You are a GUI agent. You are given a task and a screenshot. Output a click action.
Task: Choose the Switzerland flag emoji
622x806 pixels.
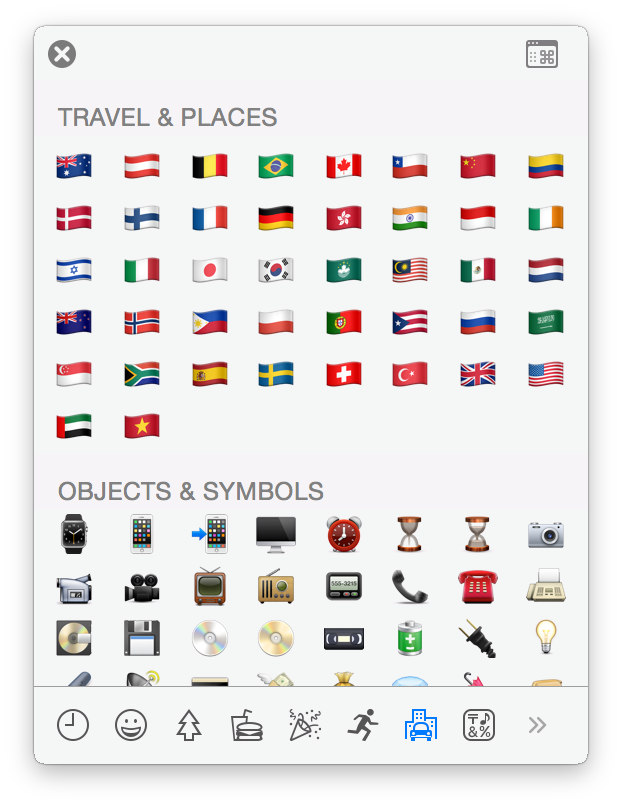tap(343, 374)
